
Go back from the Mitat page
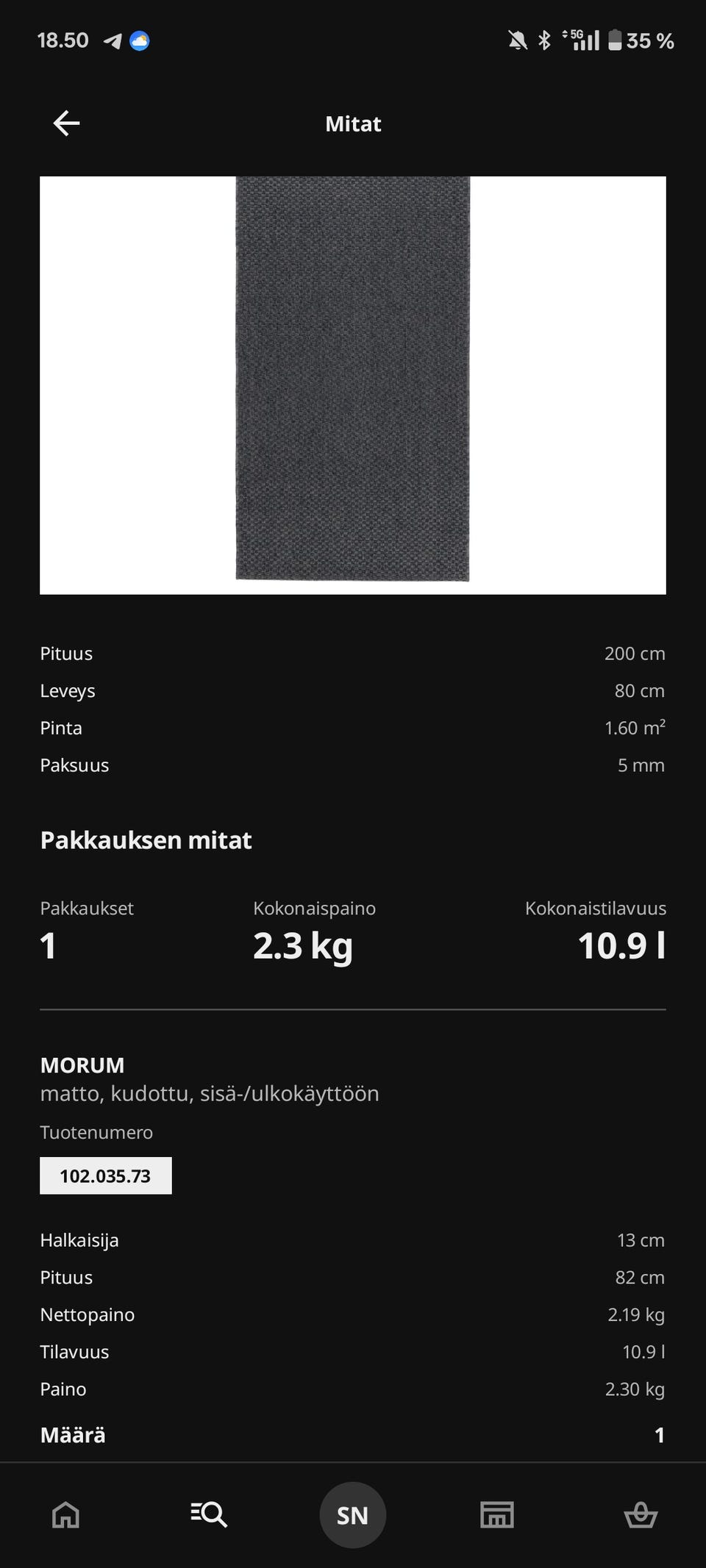coord(66,123)
